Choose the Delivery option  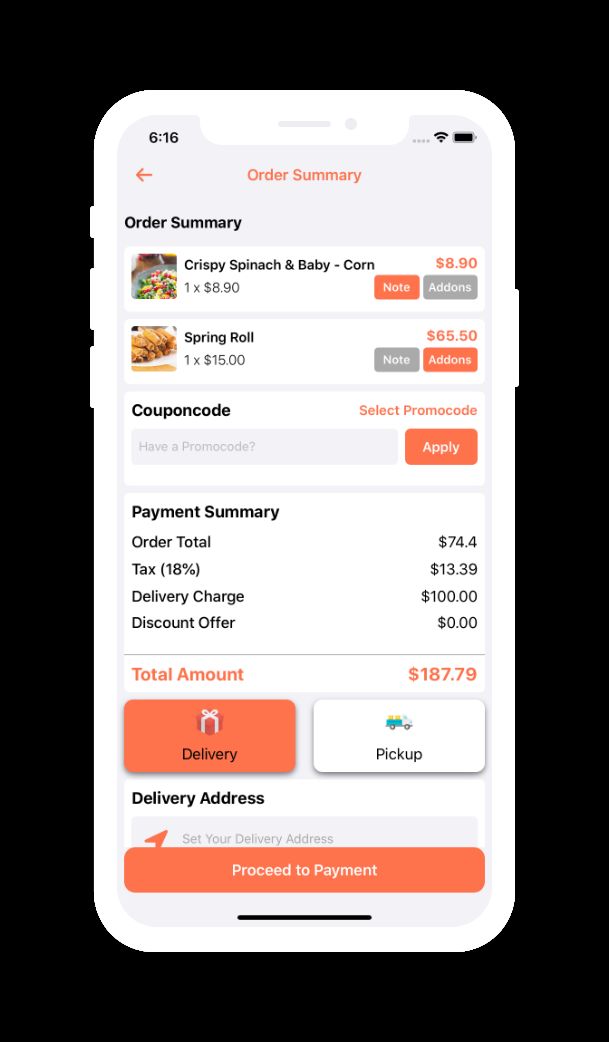[x=210, y=736]
